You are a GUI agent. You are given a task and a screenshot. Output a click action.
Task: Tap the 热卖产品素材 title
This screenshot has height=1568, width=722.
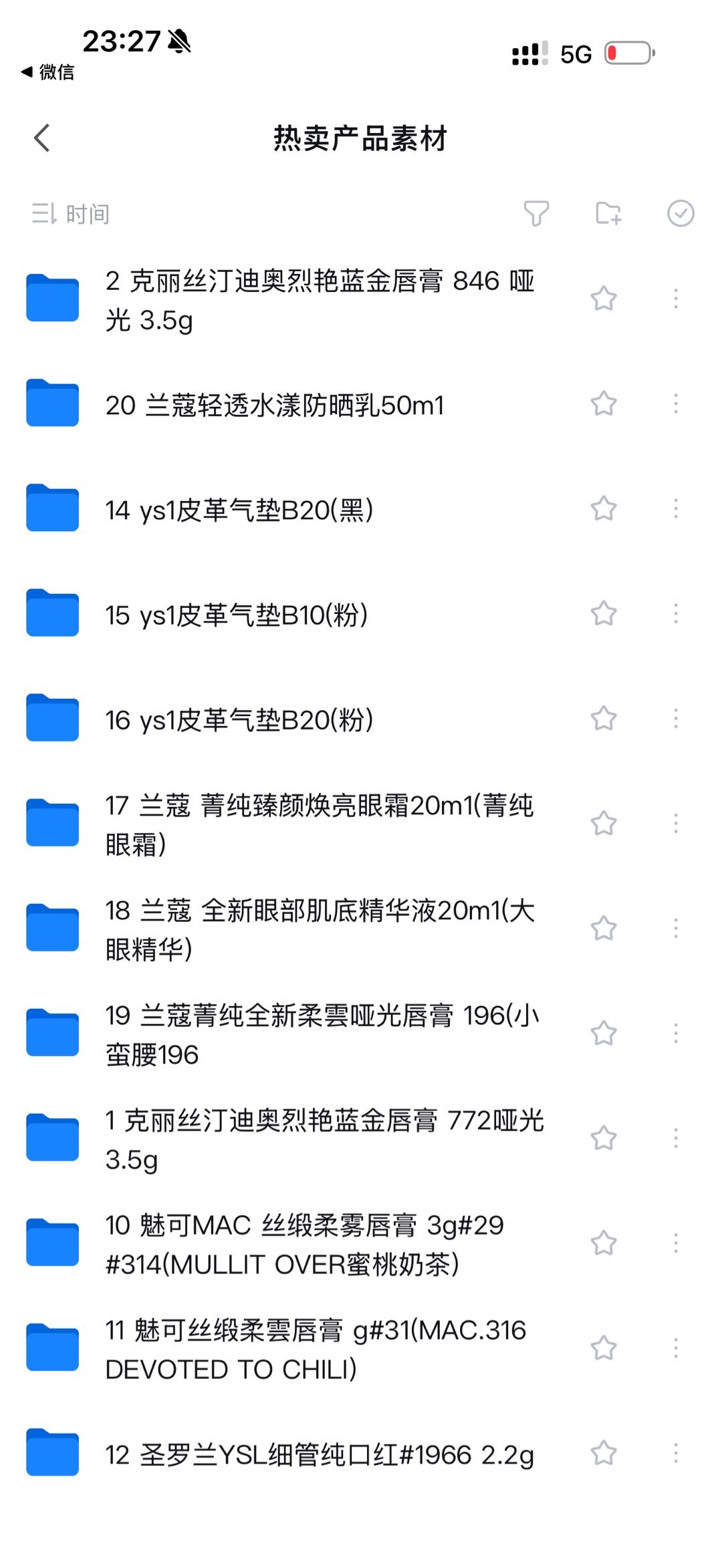point(361,138)
